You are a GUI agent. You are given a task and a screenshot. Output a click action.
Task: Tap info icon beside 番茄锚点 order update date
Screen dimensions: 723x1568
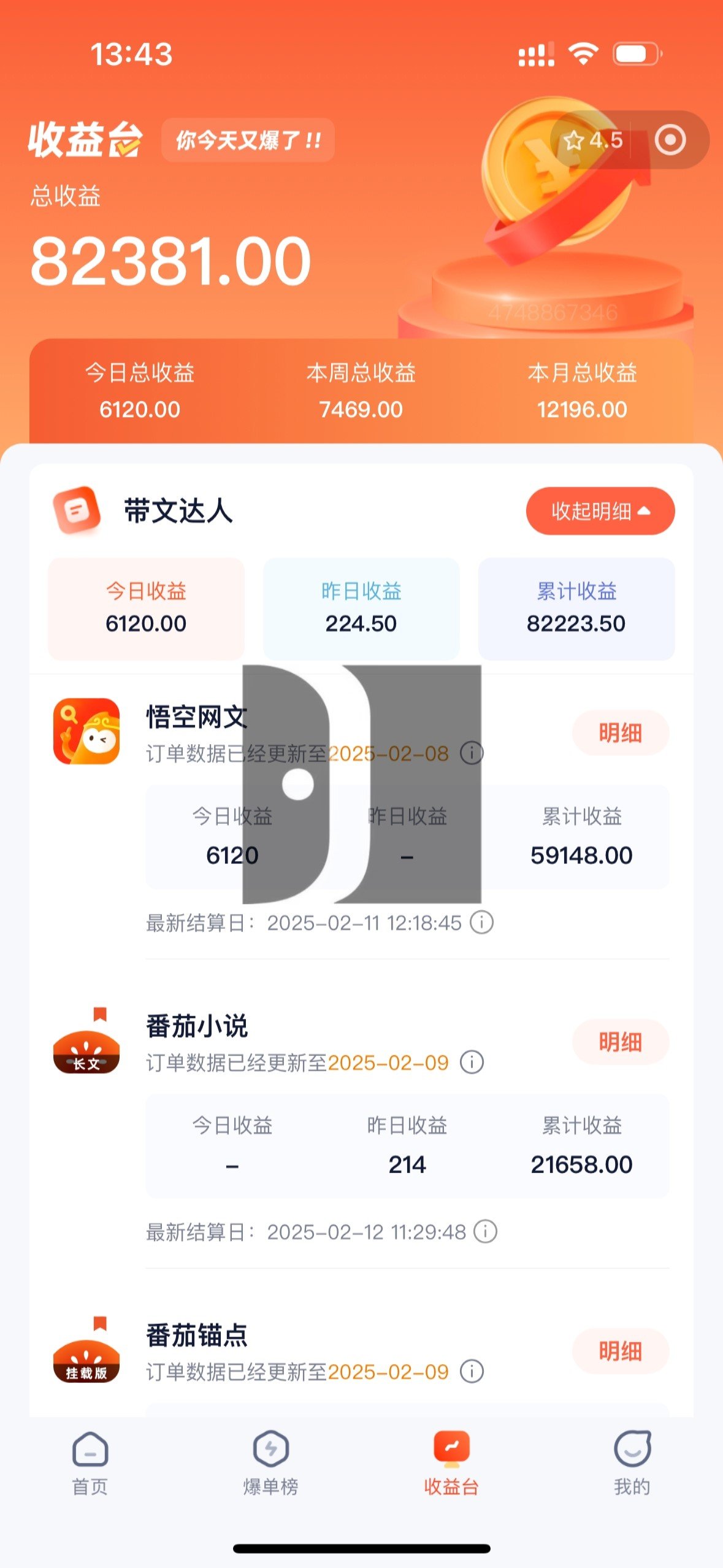[x=472, y=1371]
